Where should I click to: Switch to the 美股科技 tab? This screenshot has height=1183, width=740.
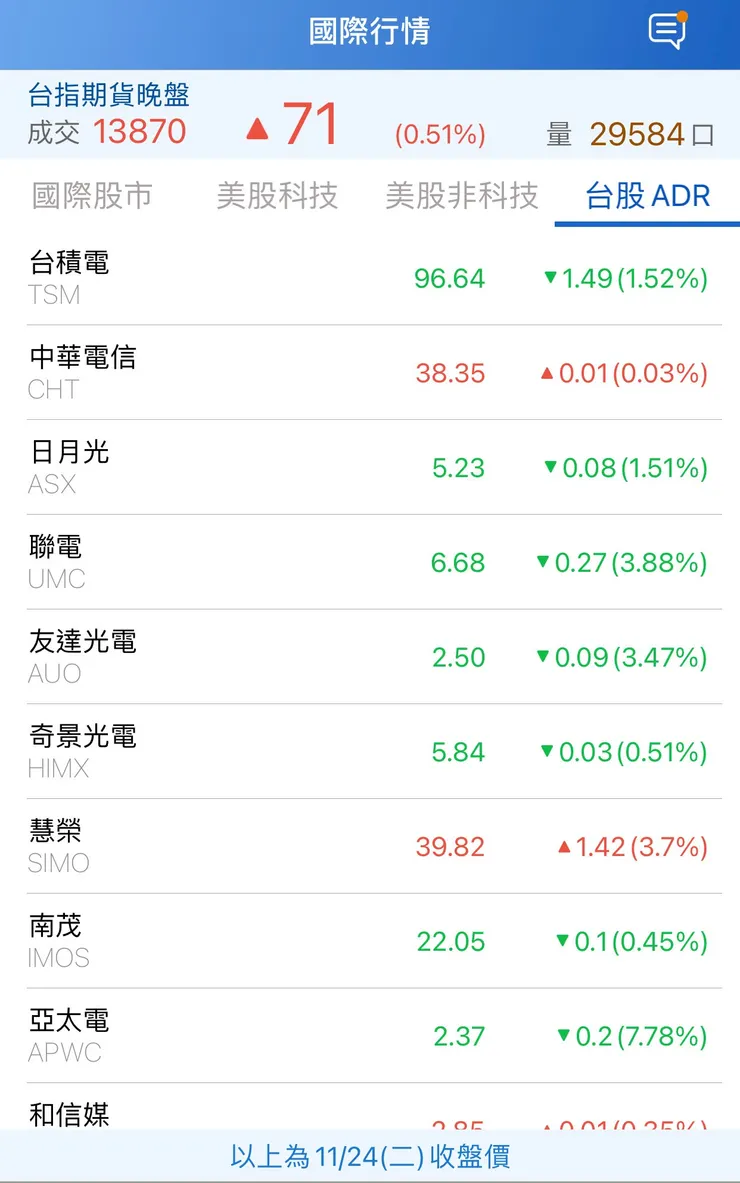tap(280, 198)
